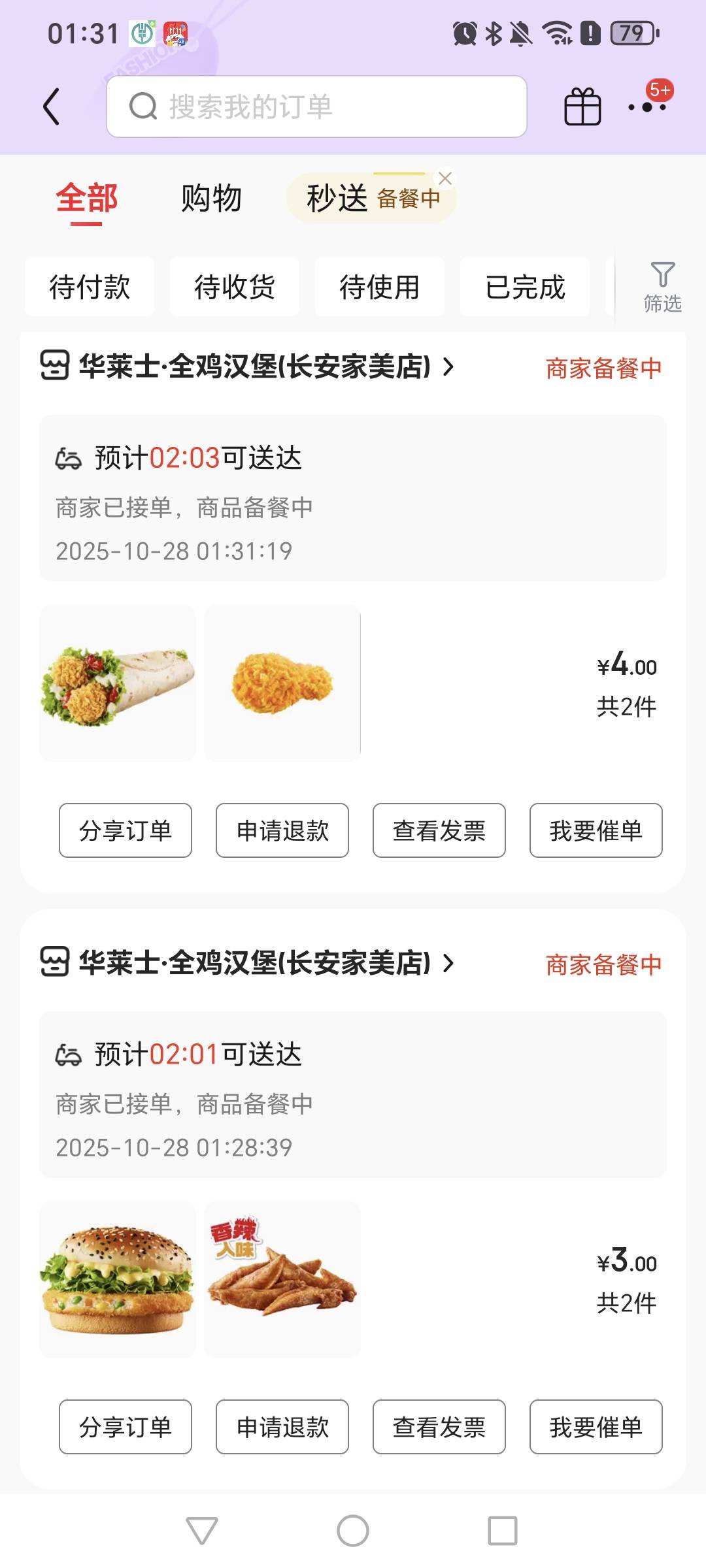Open the three-dot more menu
Screen dimensions: 706x1568
click(647, 106)
